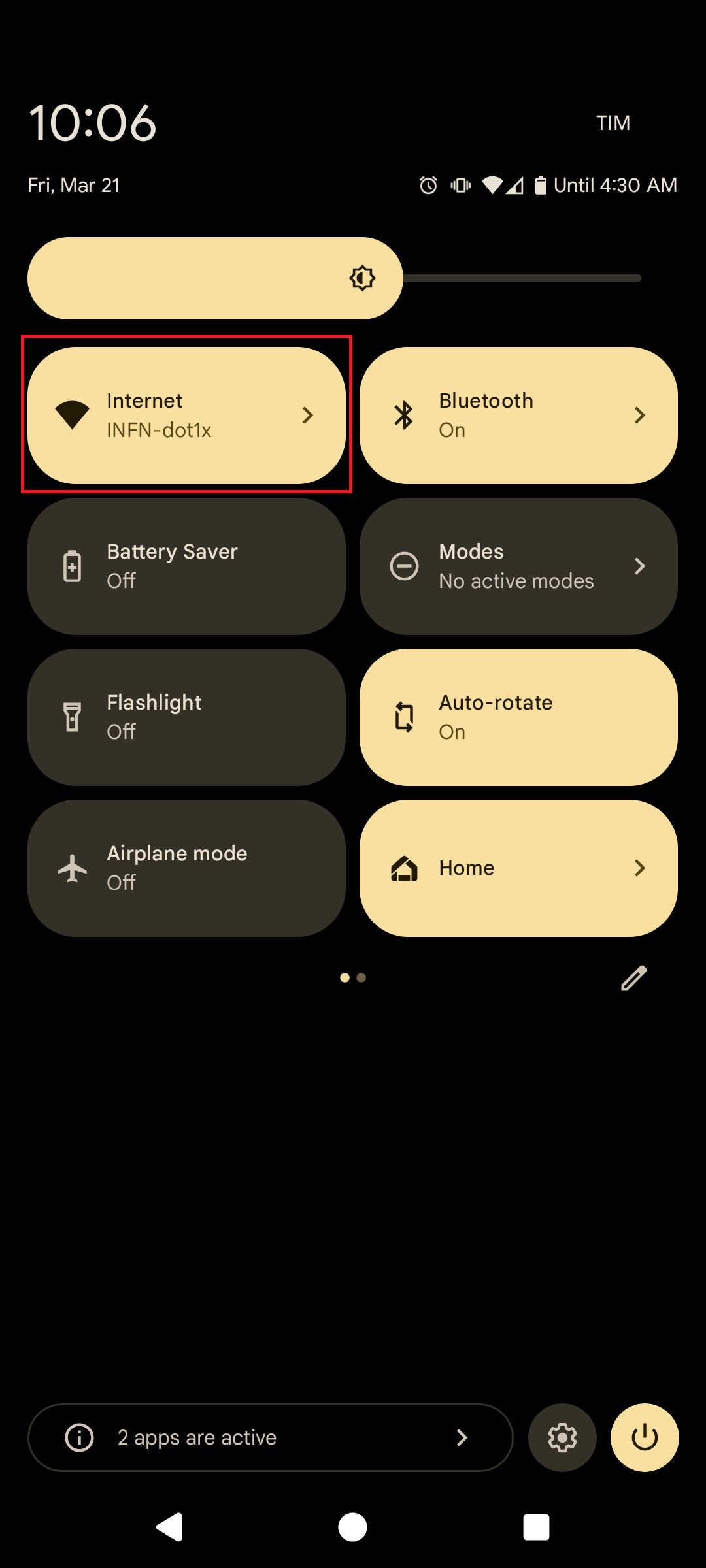
Task: Tap the quick settings page indicator dots
Action: [353, 977]
